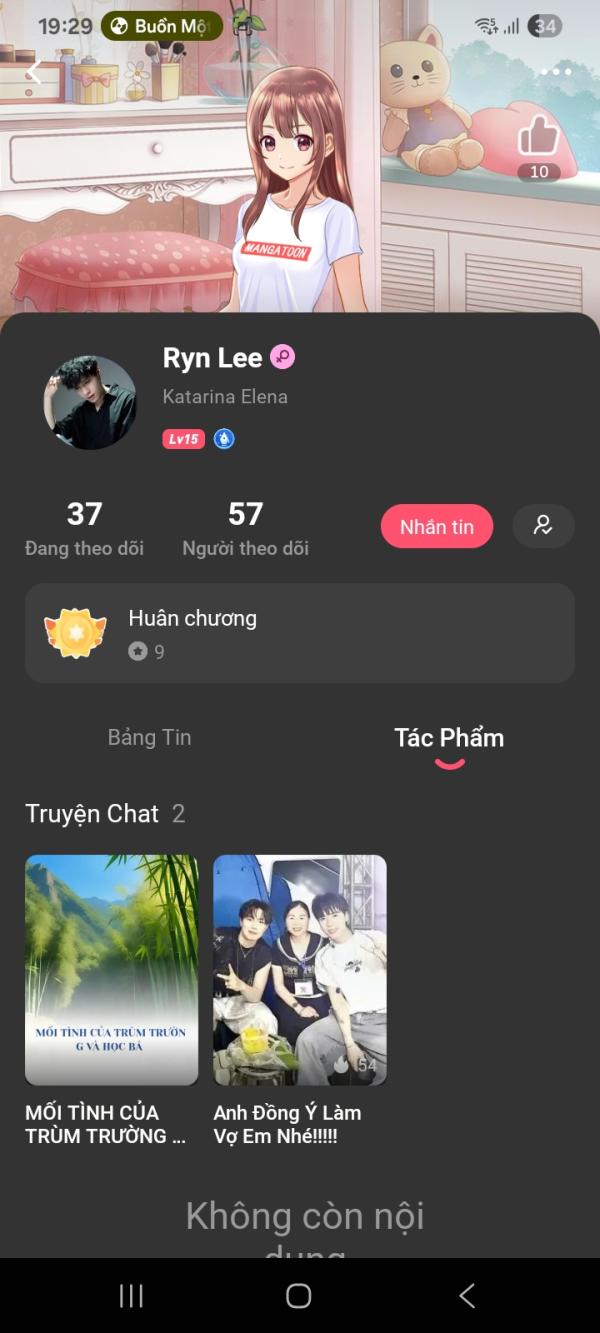600x1333 pixels.
Task: Select the Tác Phẩm tab
Action: tap(449, 738)
